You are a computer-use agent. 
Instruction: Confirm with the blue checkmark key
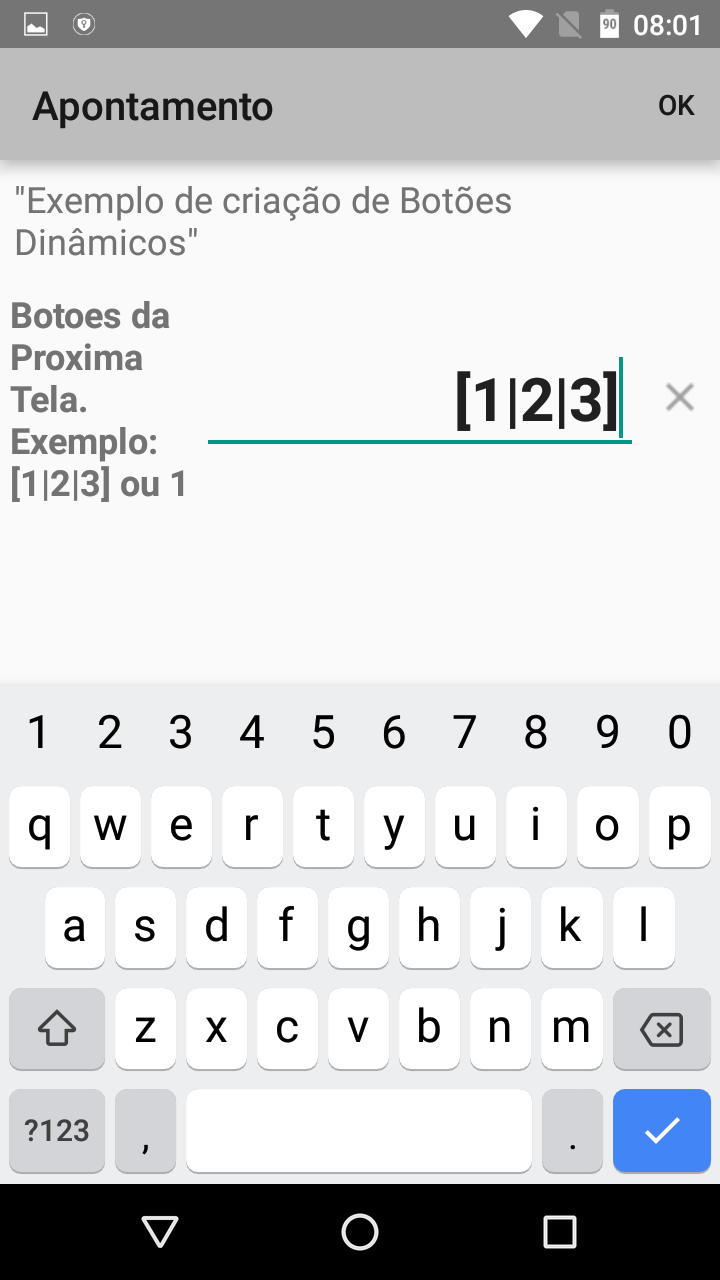(x=662, y=1131)
